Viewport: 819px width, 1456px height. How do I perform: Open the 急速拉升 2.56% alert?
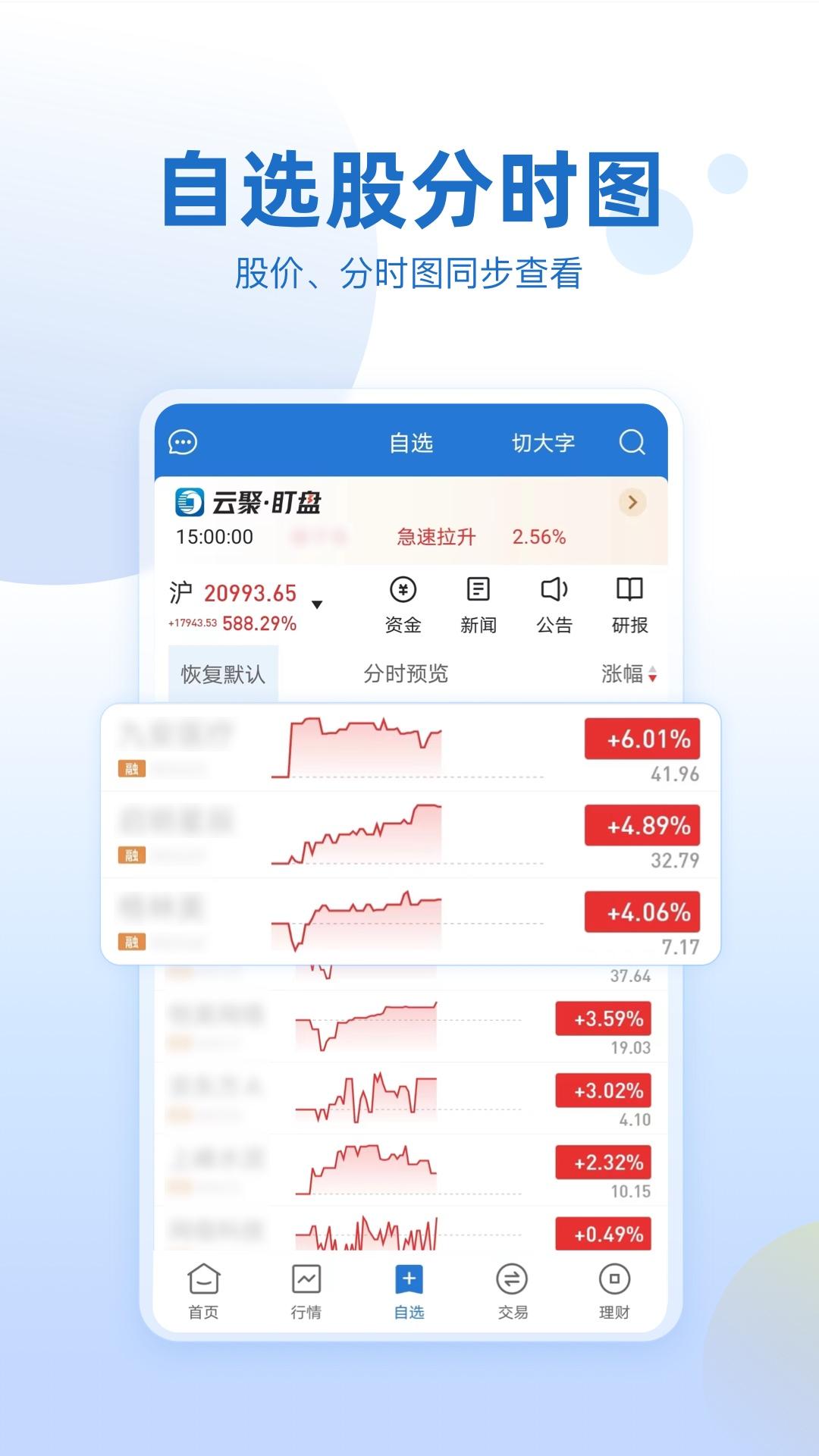pyautogui.click(x=478, y=537)
